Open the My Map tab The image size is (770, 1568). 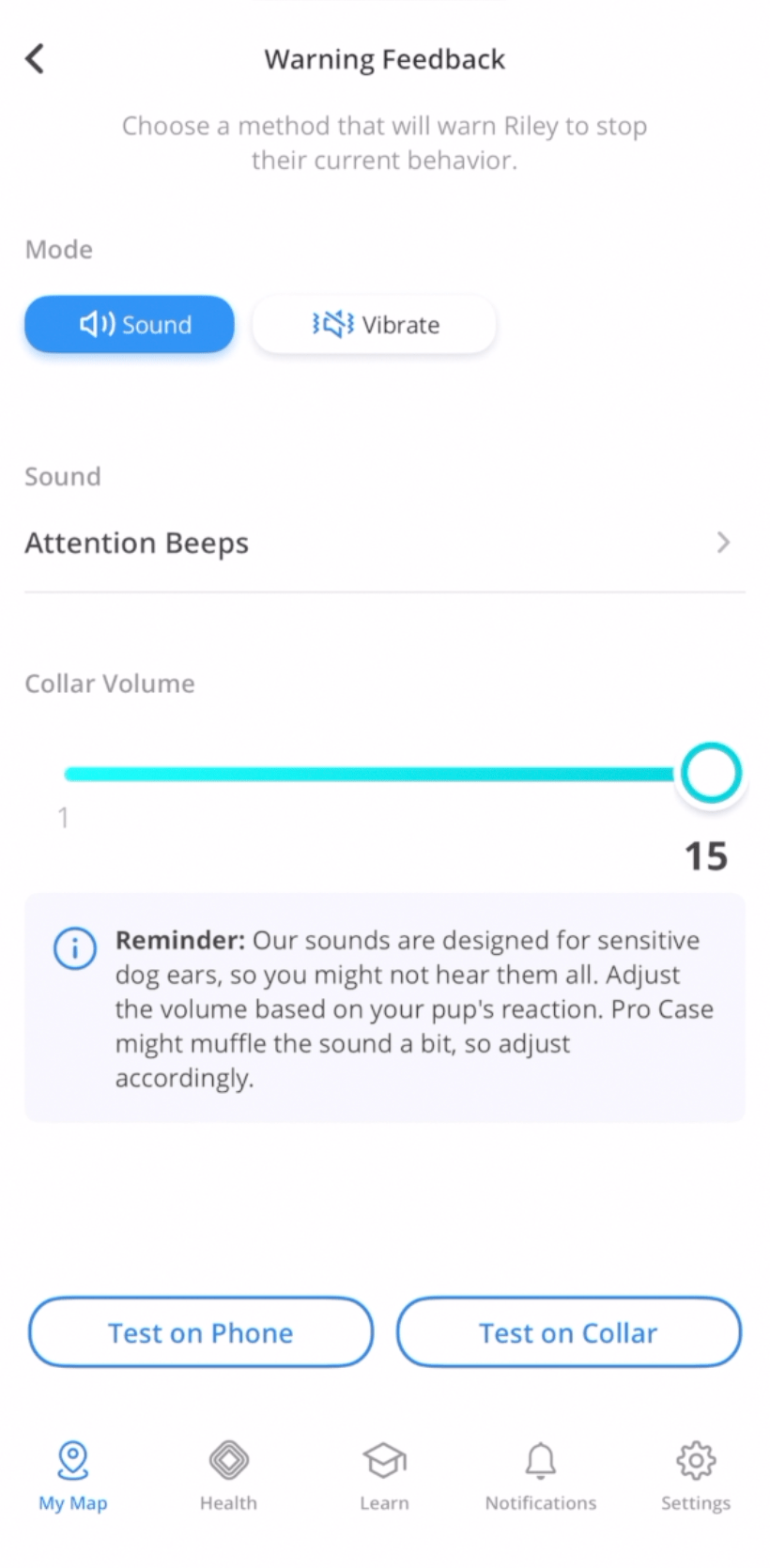[73, 1476]
